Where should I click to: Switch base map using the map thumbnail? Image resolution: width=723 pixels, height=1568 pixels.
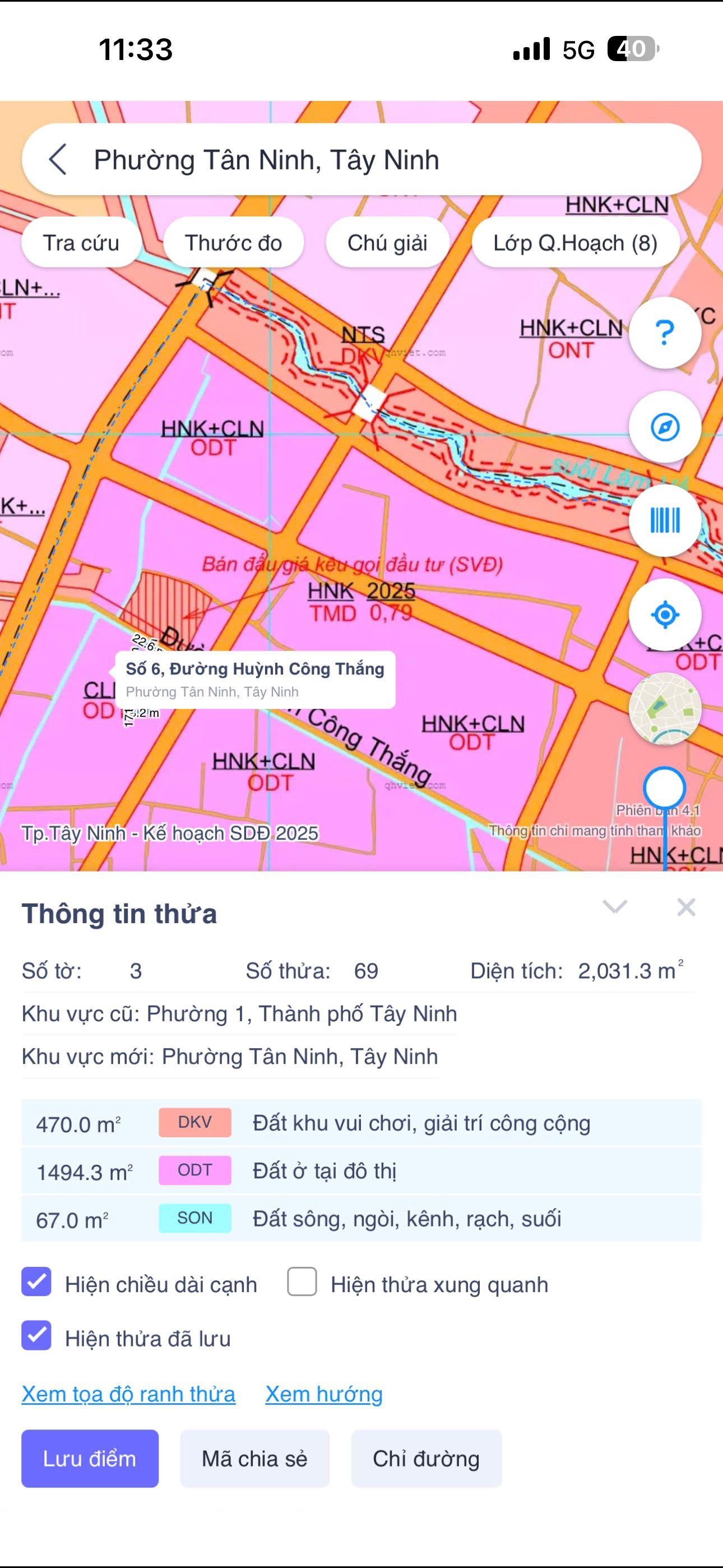(x=665, y=708)
